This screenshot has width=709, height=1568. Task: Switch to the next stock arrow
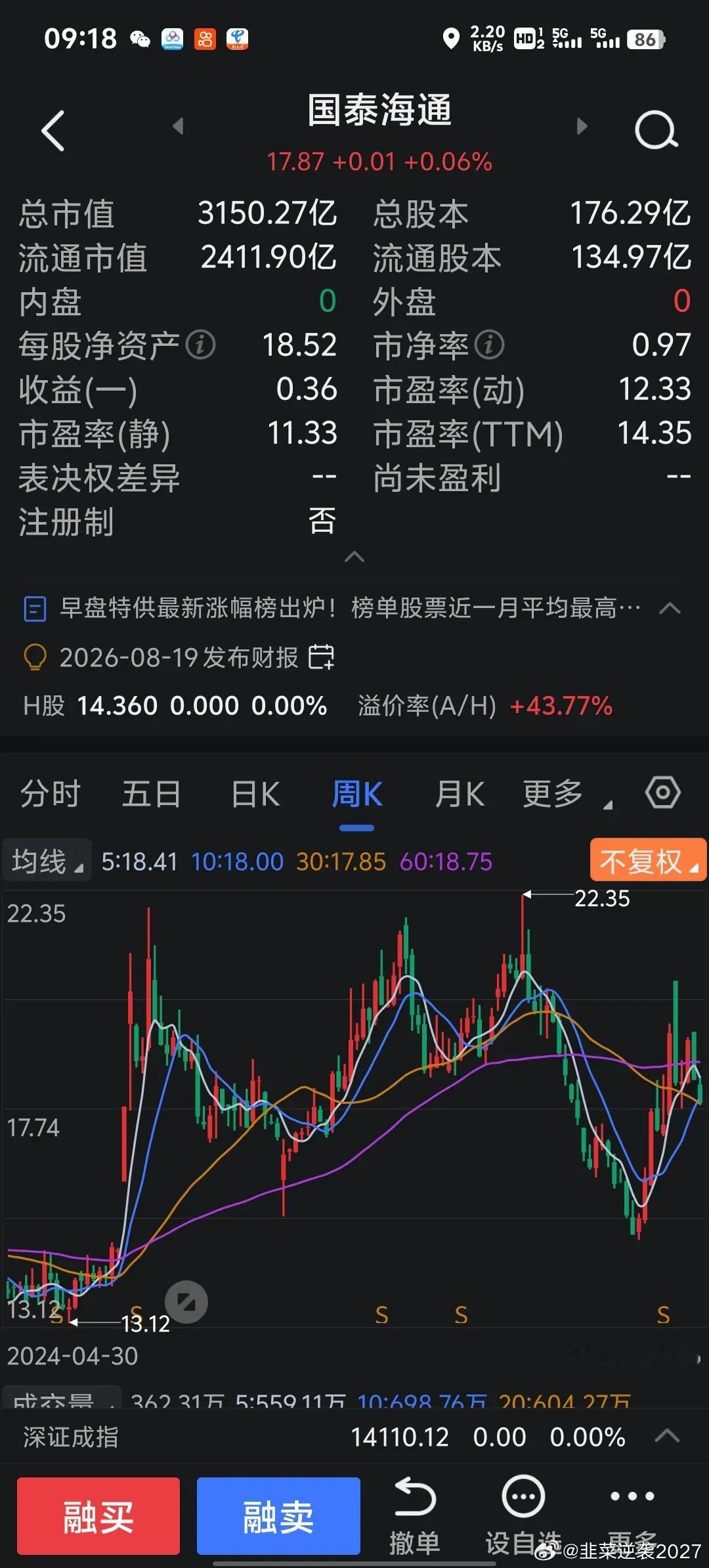click(x=581, y=126)
